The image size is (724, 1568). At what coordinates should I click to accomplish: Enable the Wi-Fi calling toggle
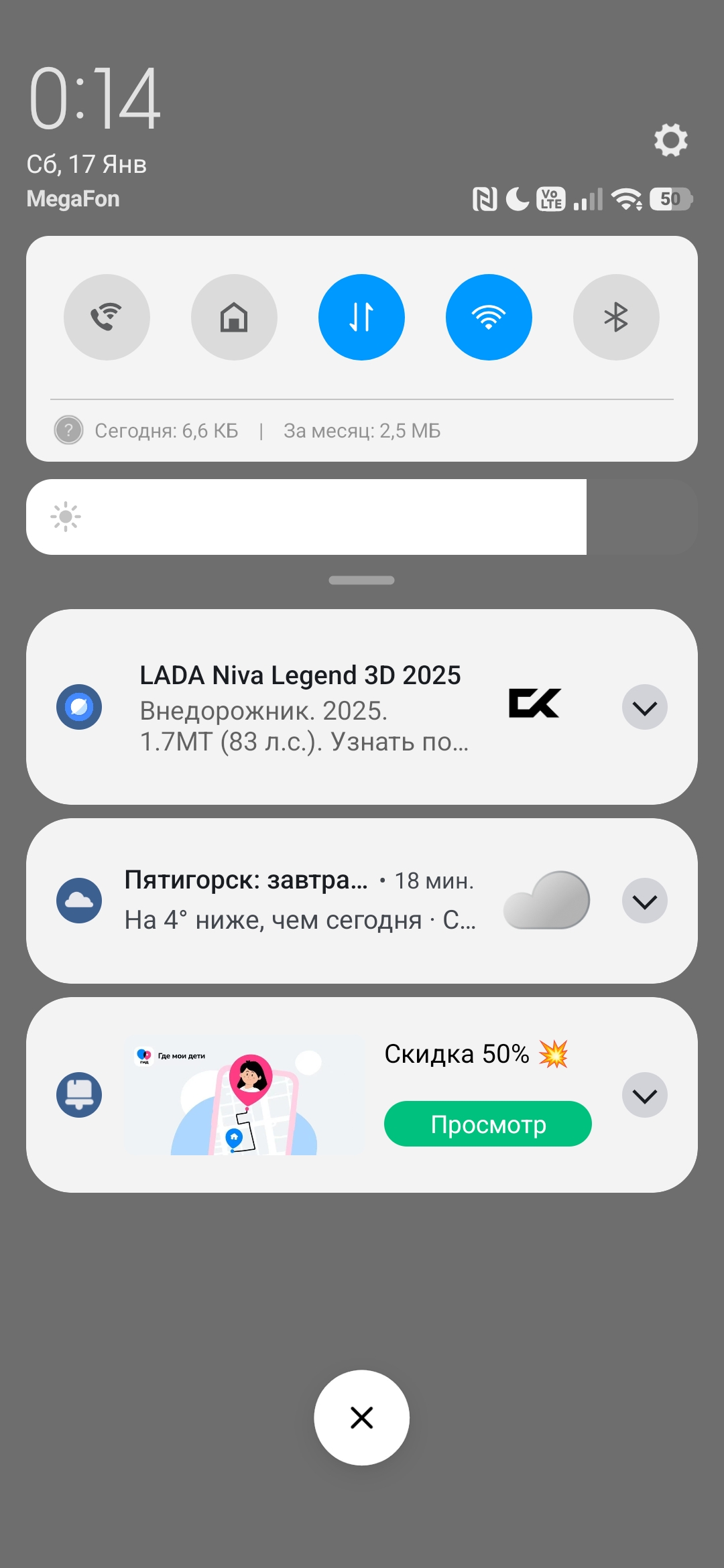(x=107, y=317)
